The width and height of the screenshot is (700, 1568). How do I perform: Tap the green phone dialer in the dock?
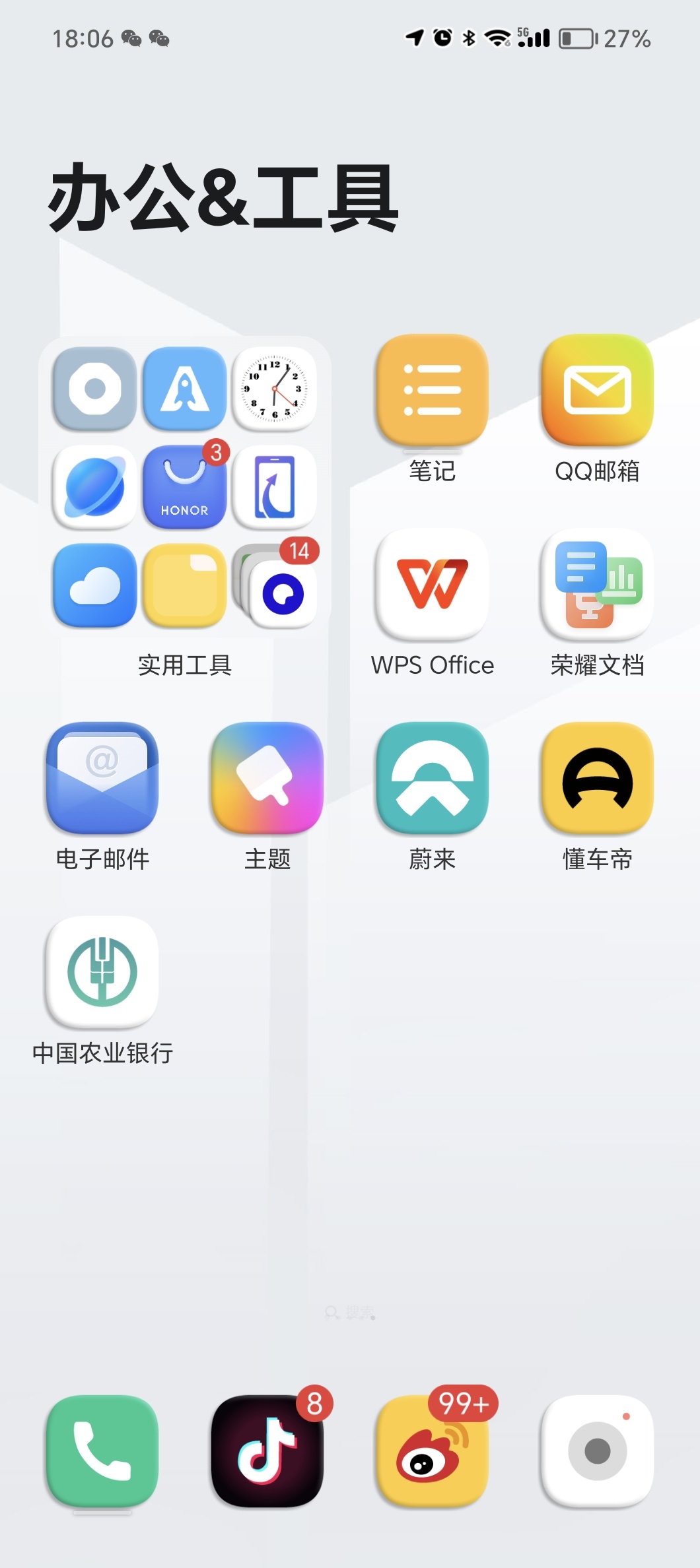pos(102,1449)
